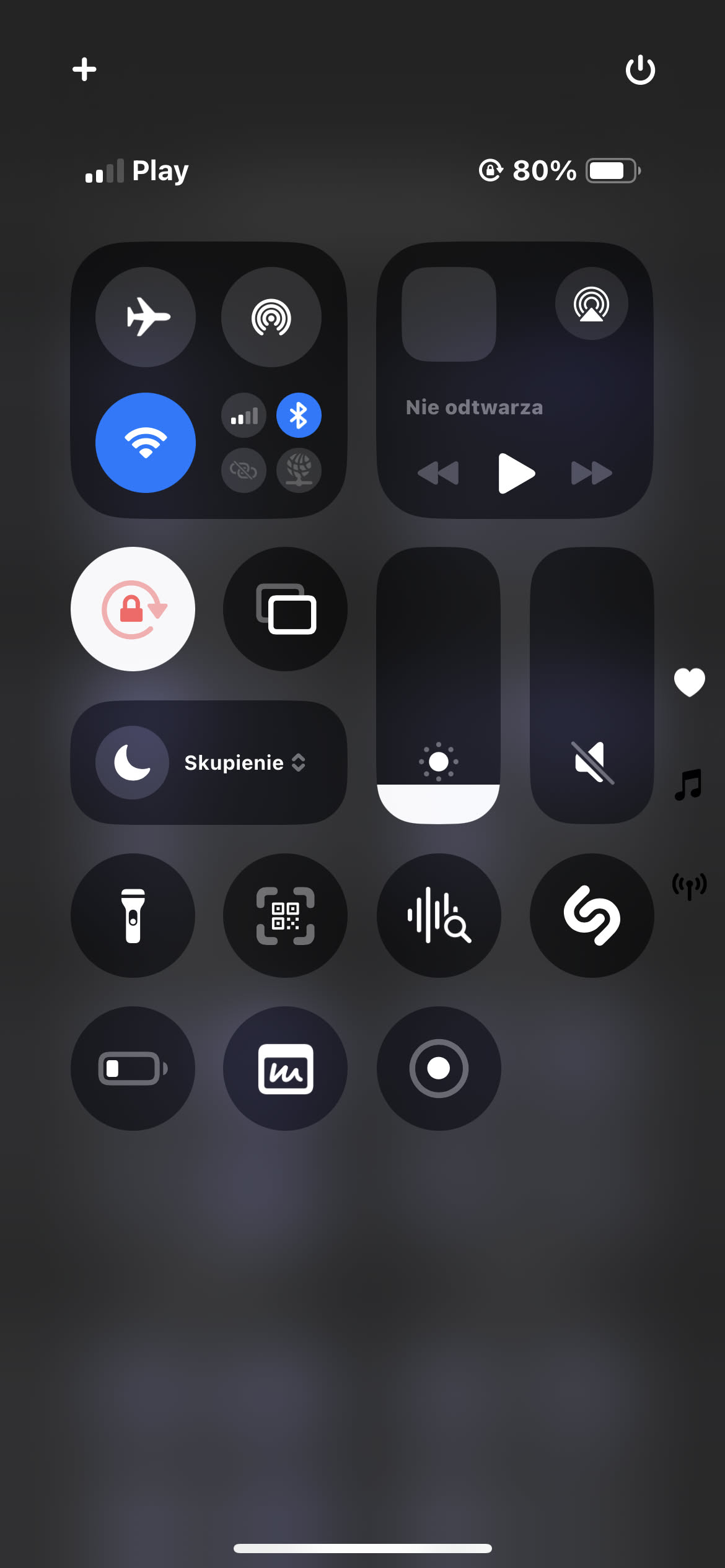Viewport: 725px width, 1568px height.
Task: Open Screen Mirroring
Action: click(x=286, y=609)
